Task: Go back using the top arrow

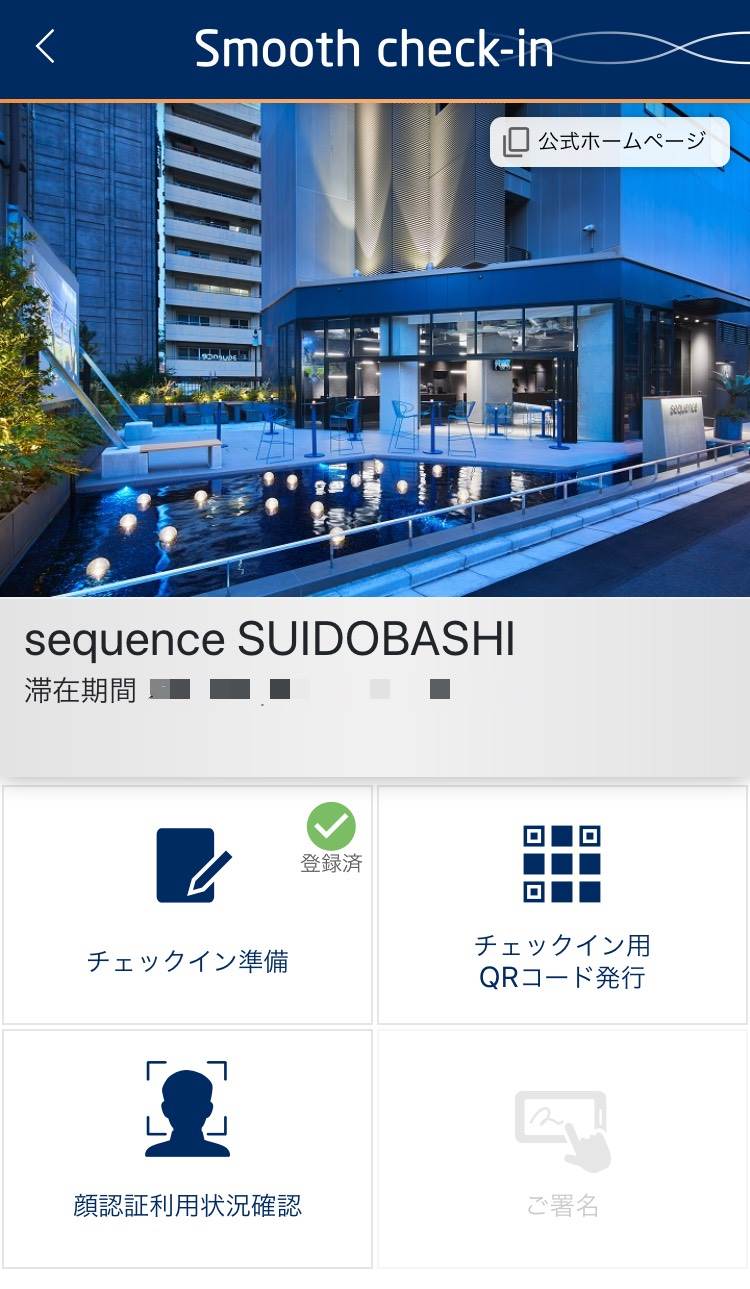Action: [45, 47]
